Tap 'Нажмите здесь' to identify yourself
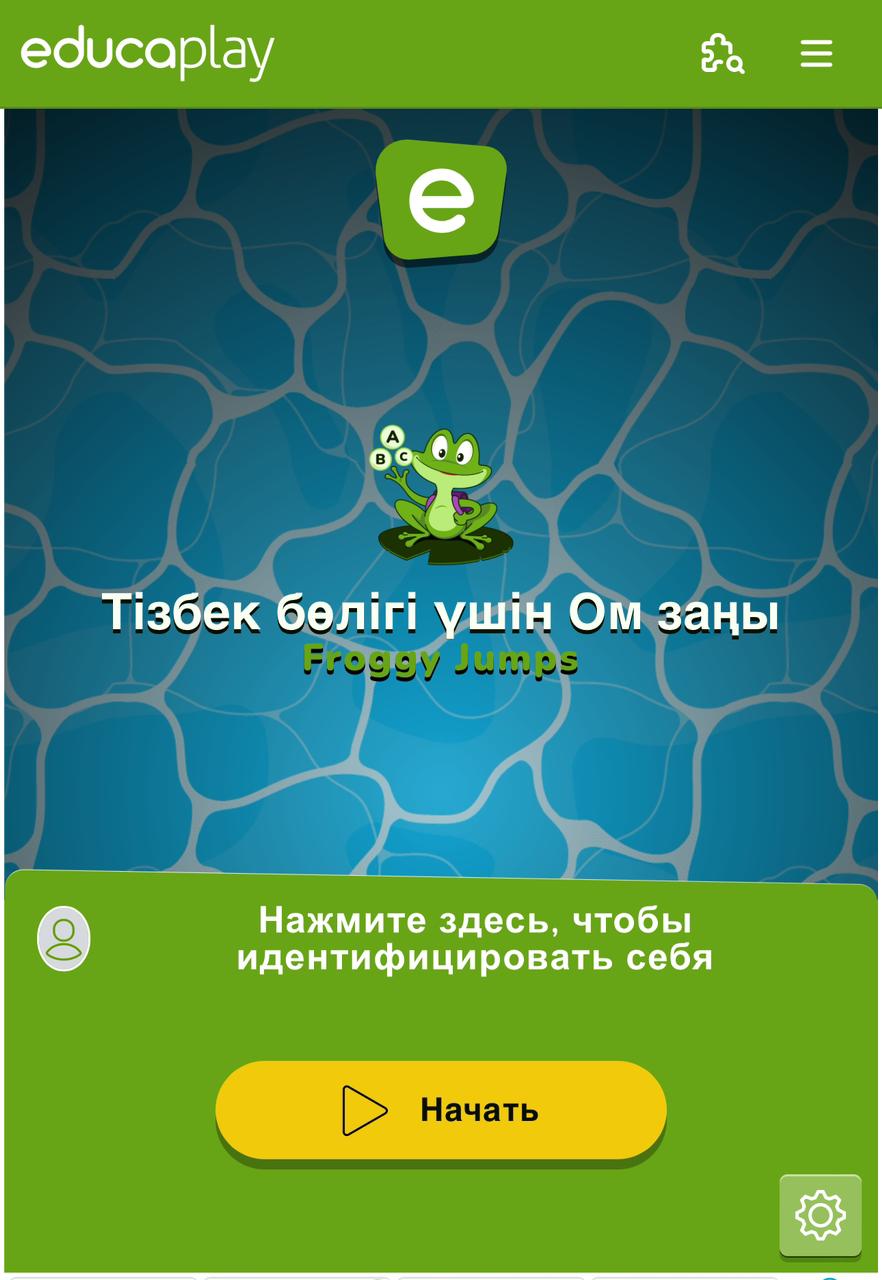This screenshot has height=1280, width=882. coord(474,939)
